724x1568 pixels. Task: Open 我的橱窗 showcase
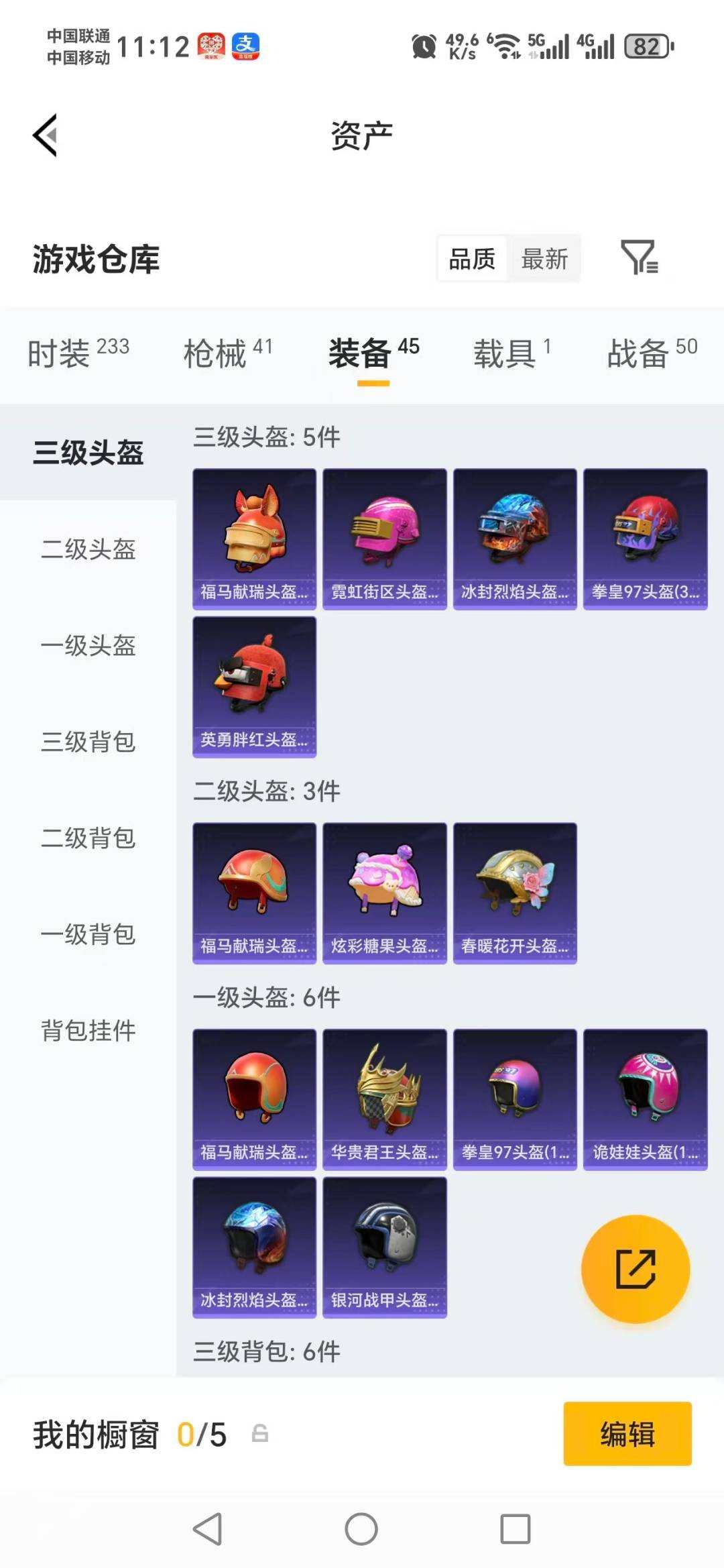point(94,1435)
